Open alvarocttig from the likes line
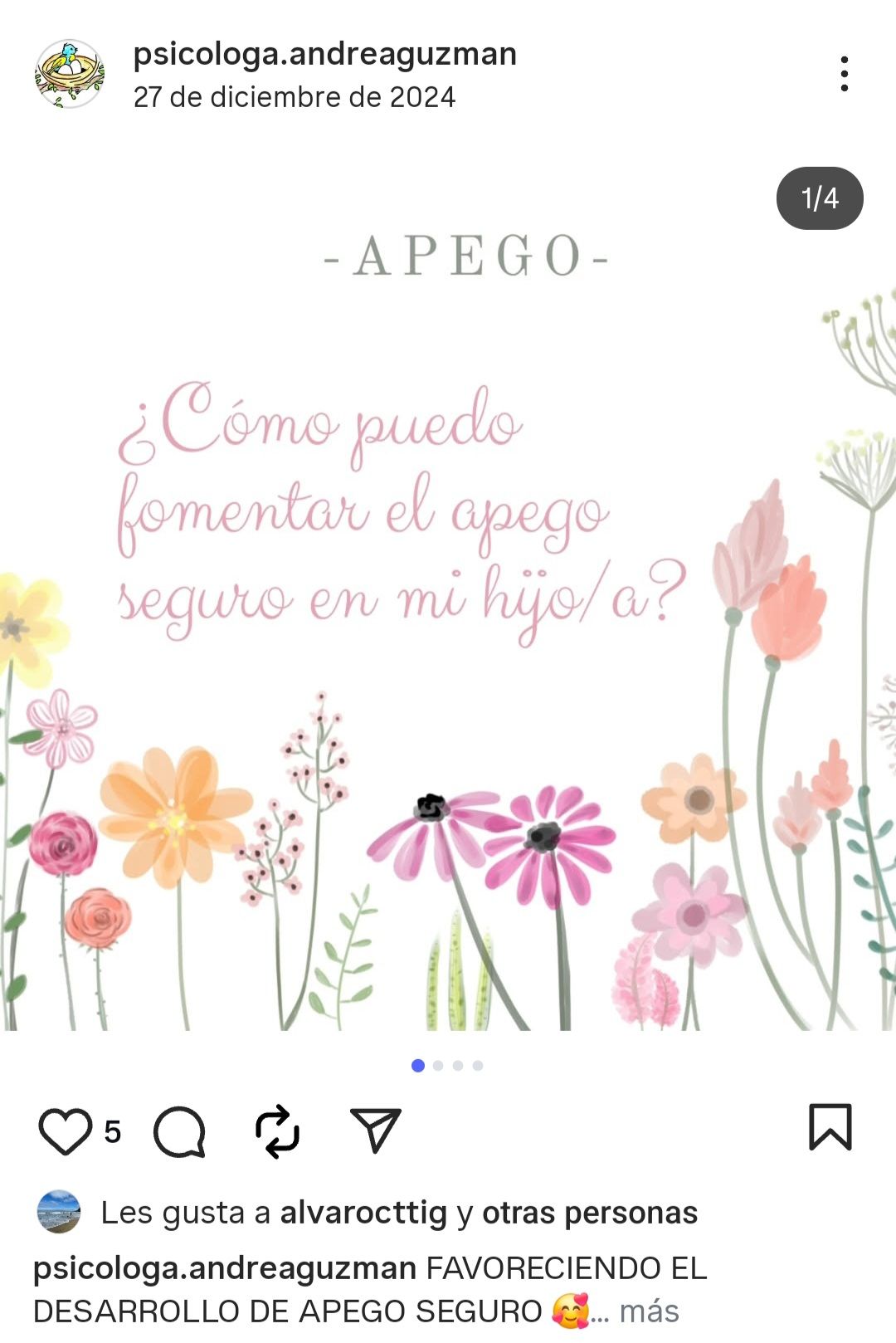This screenshot has height=1343, width=896. 363,1213
